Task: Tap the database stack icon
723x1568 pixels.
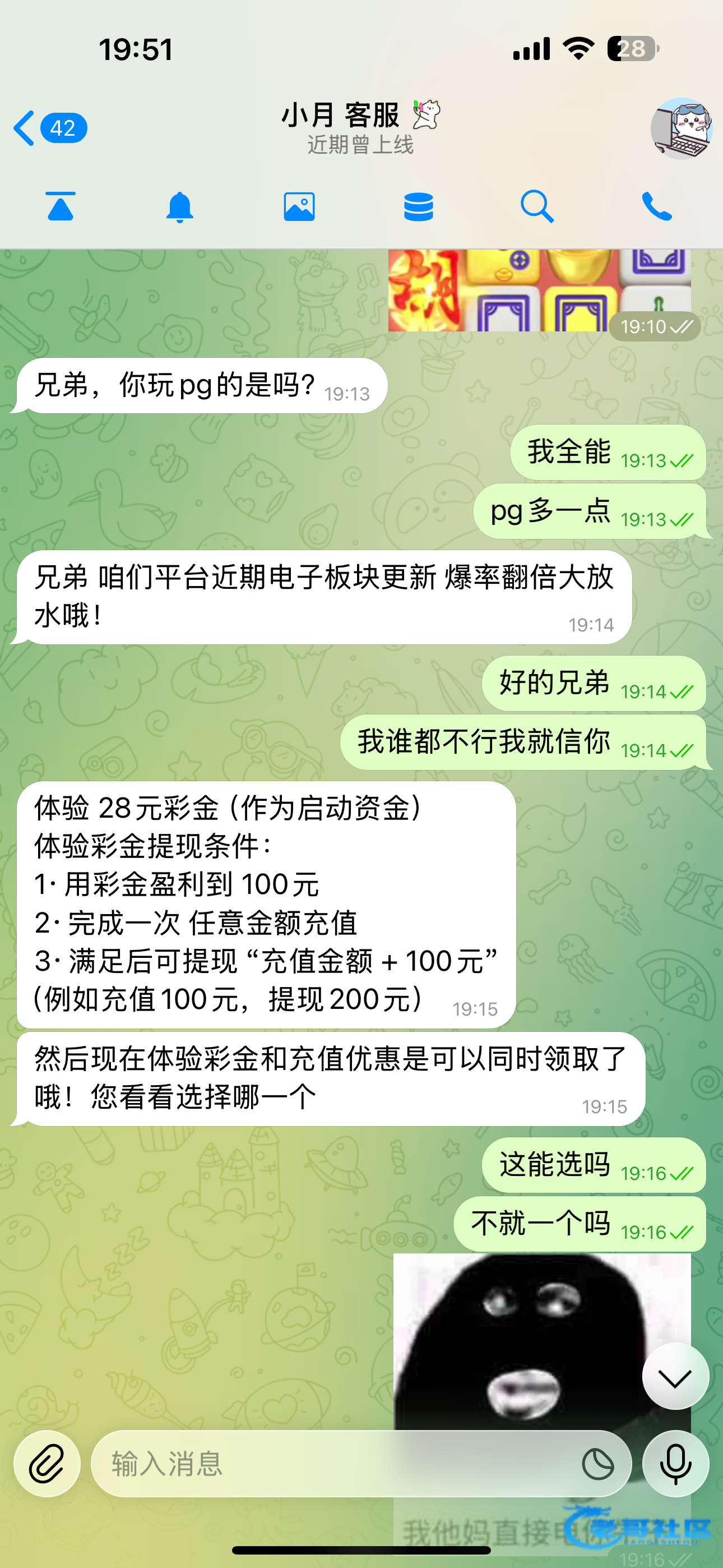Action: [x=418, y=206]
